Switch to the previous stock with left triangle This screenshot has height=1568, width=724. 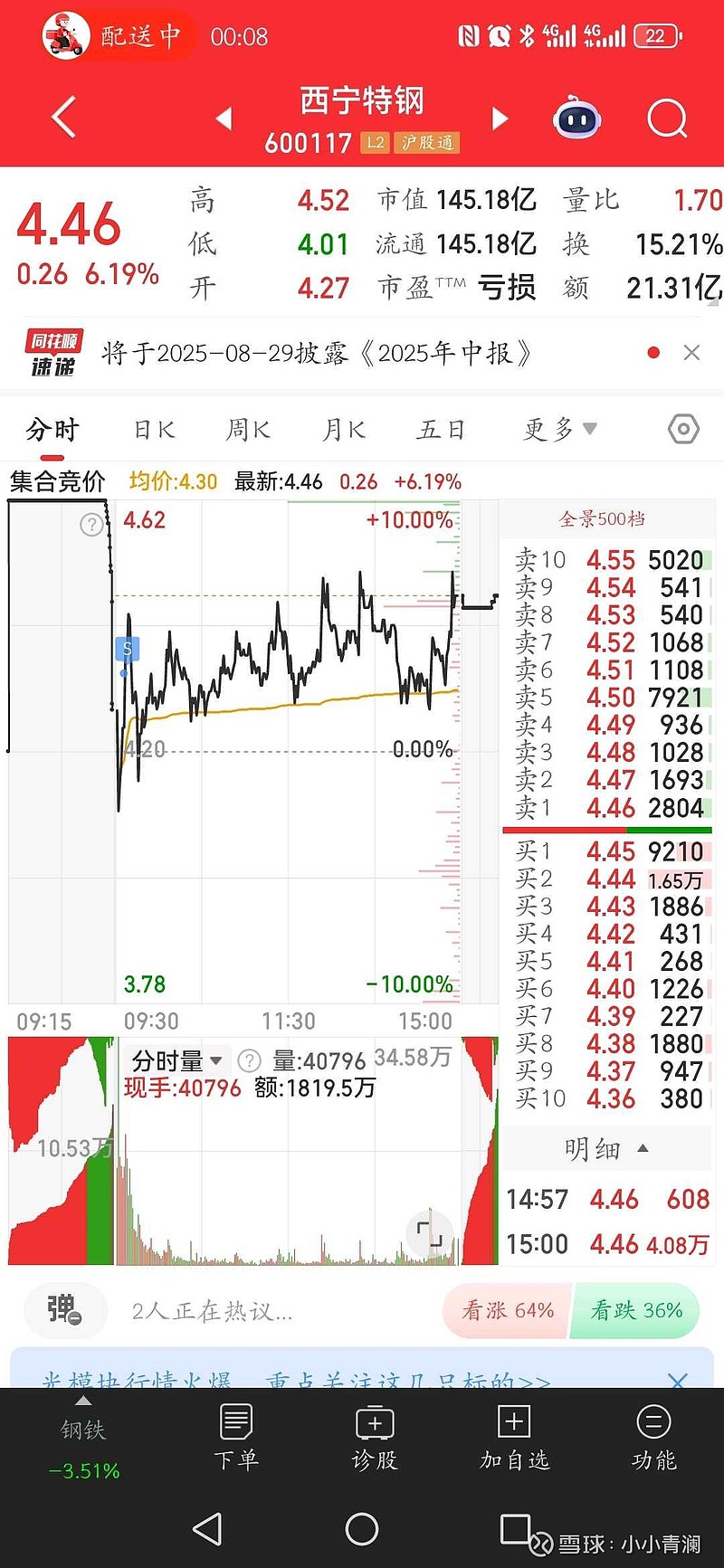(x=224, y=119)
